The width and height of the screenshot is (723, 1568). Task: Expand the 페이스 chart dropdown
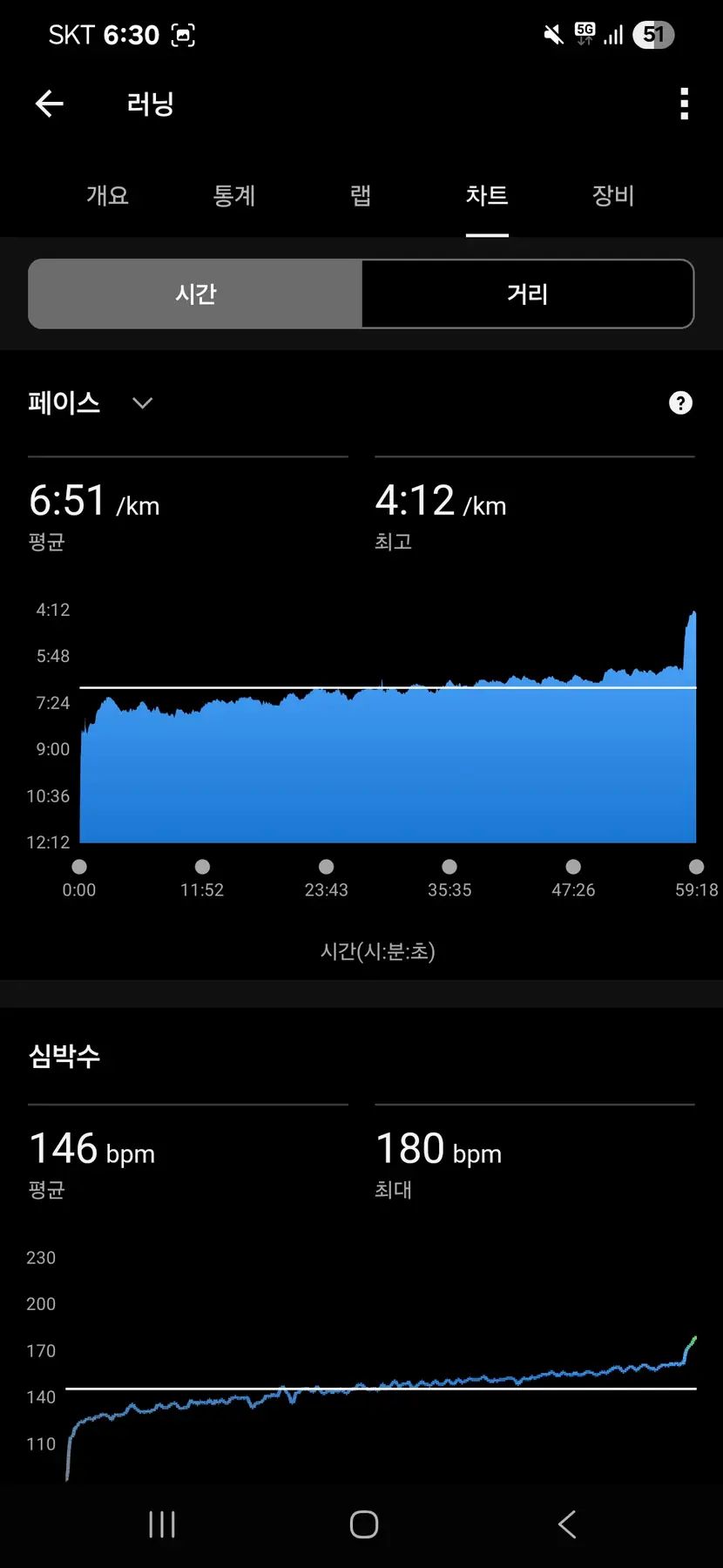[142, 402]
